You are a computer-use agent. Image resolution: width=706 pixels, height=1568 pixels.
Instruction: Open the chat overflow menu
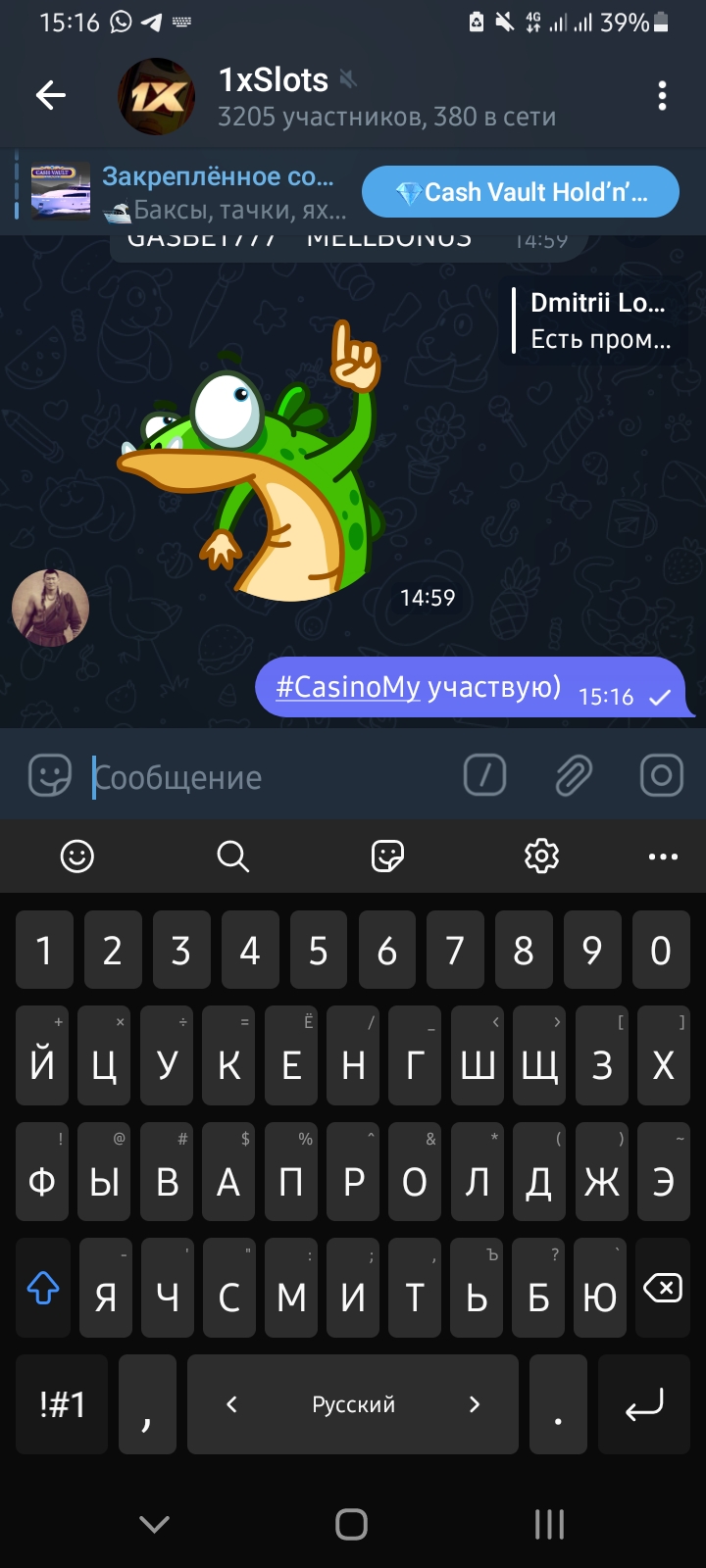(662, 96)
